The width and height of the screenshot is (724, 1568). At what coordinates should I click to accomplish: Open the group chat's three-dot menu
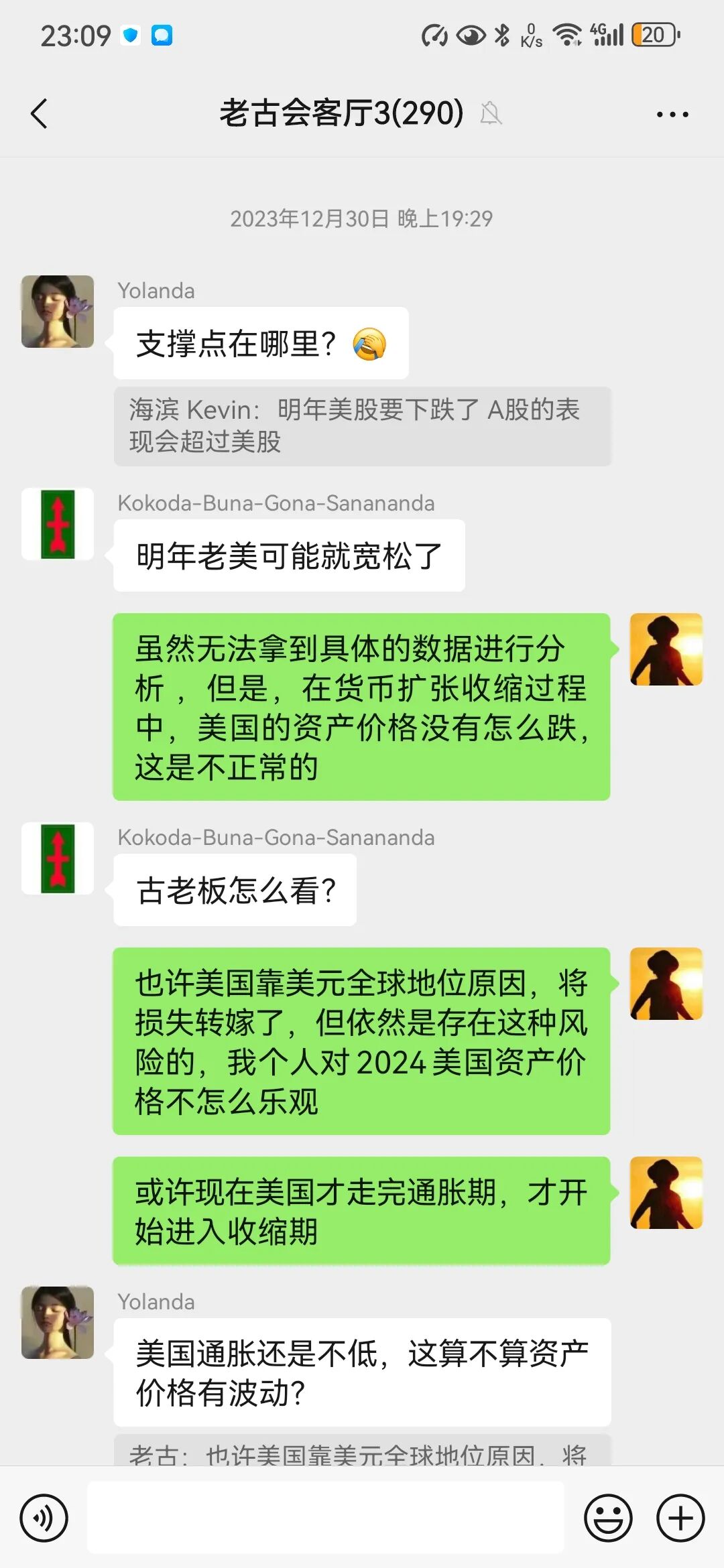tap(672, 115)
